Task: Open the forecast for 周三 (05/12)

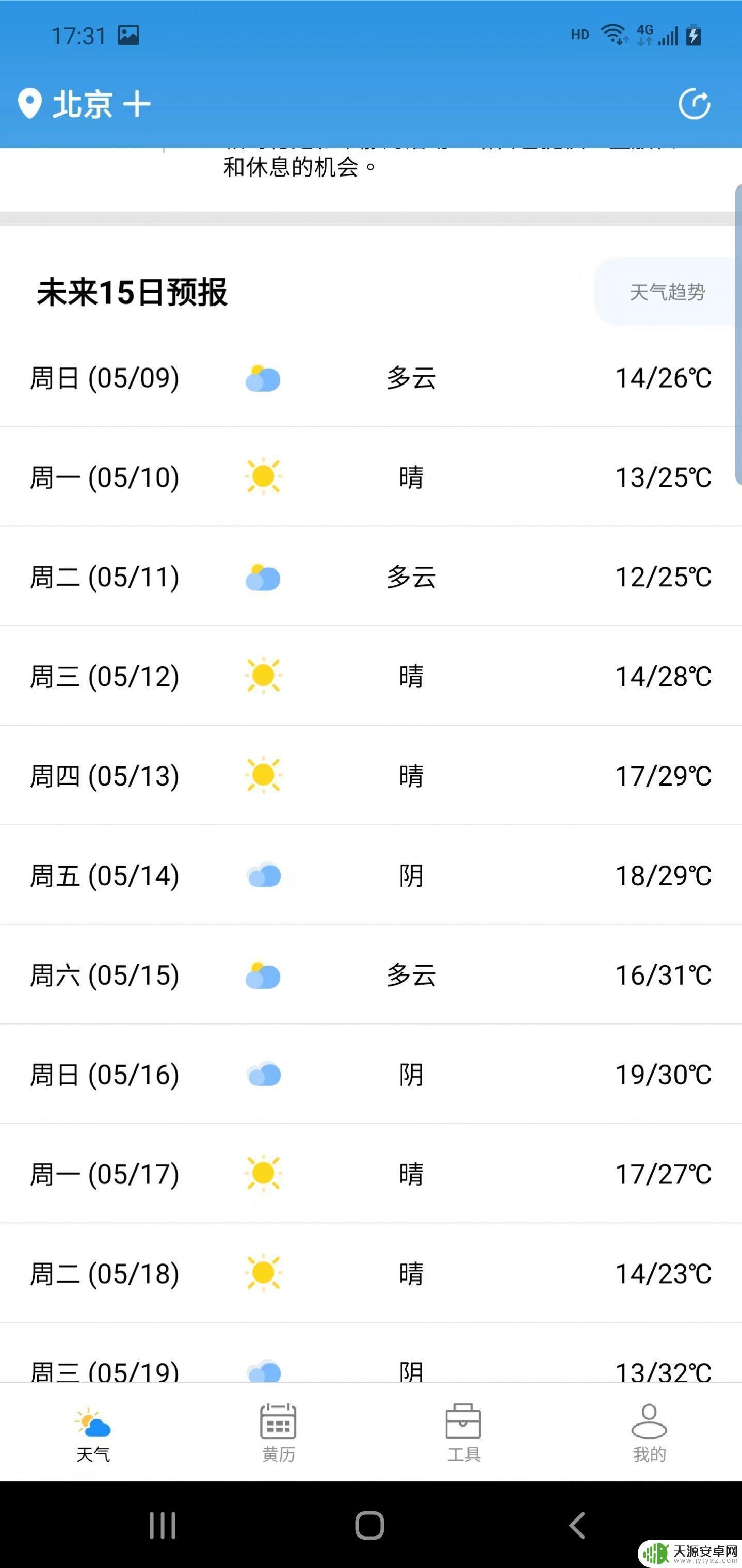Action: click(370, 676)
